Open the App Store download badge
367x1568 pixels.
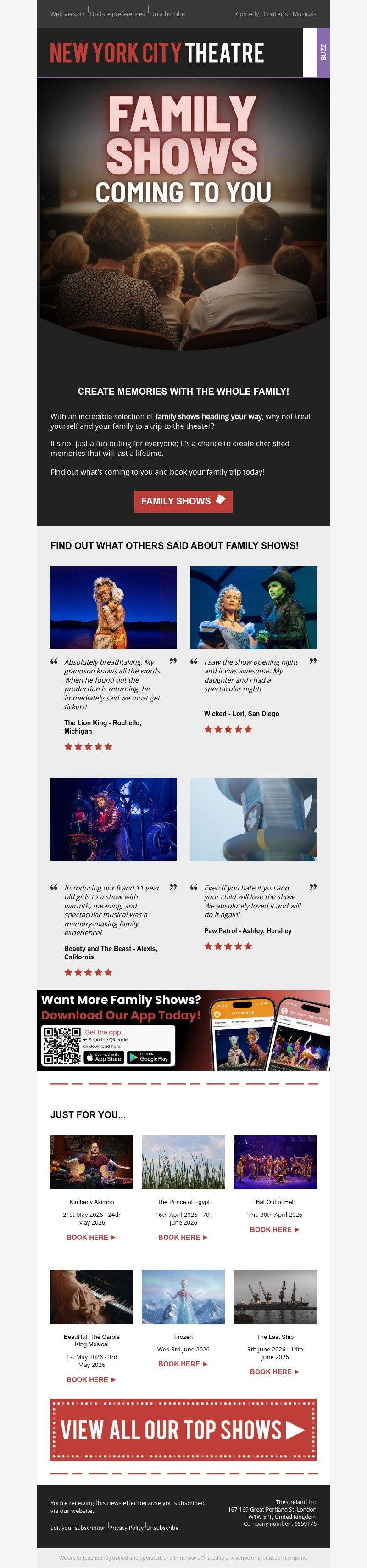(104, 1058)
